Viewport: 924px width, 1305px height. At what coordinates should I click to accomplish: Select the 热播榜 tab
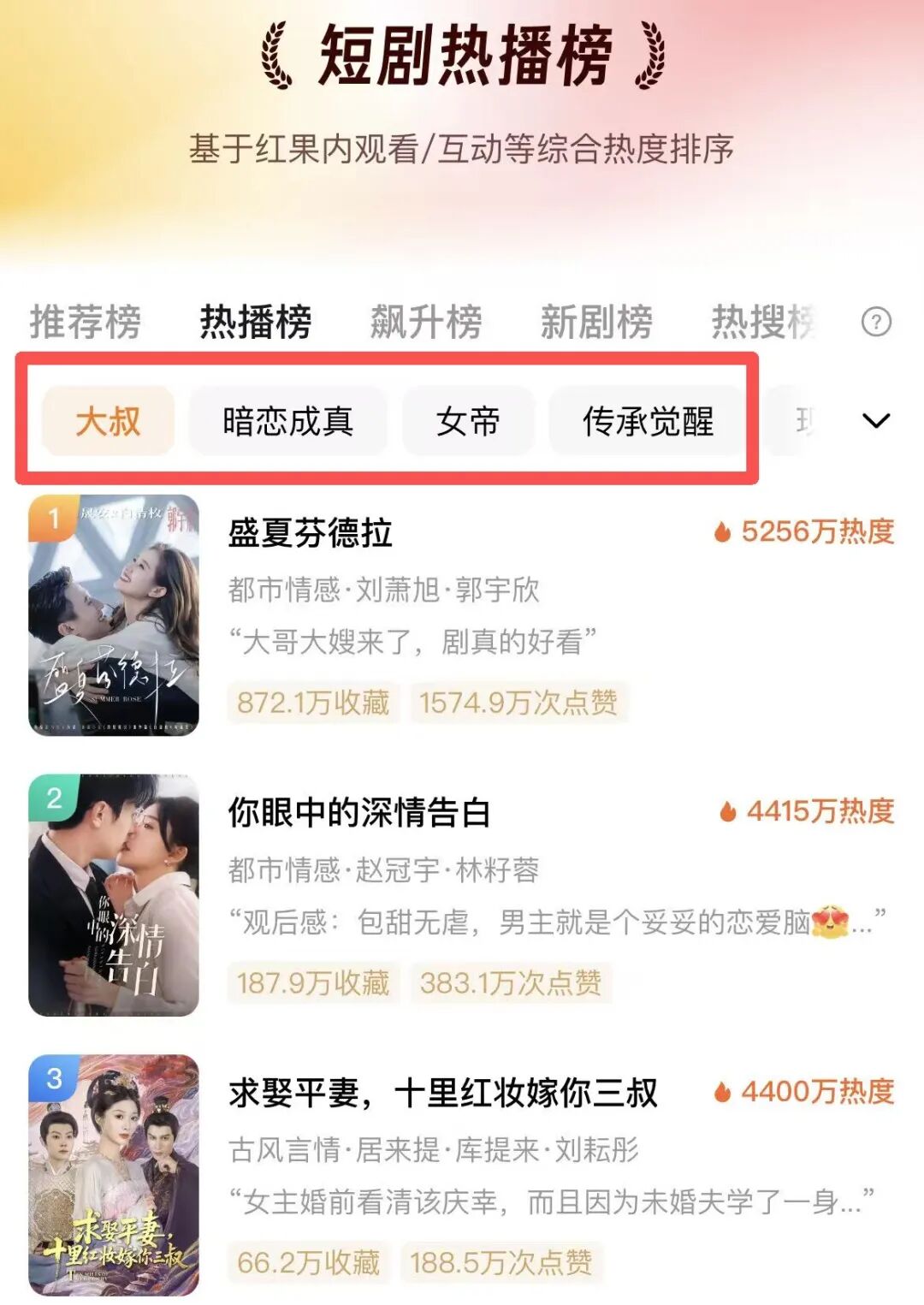click(256, 323)
